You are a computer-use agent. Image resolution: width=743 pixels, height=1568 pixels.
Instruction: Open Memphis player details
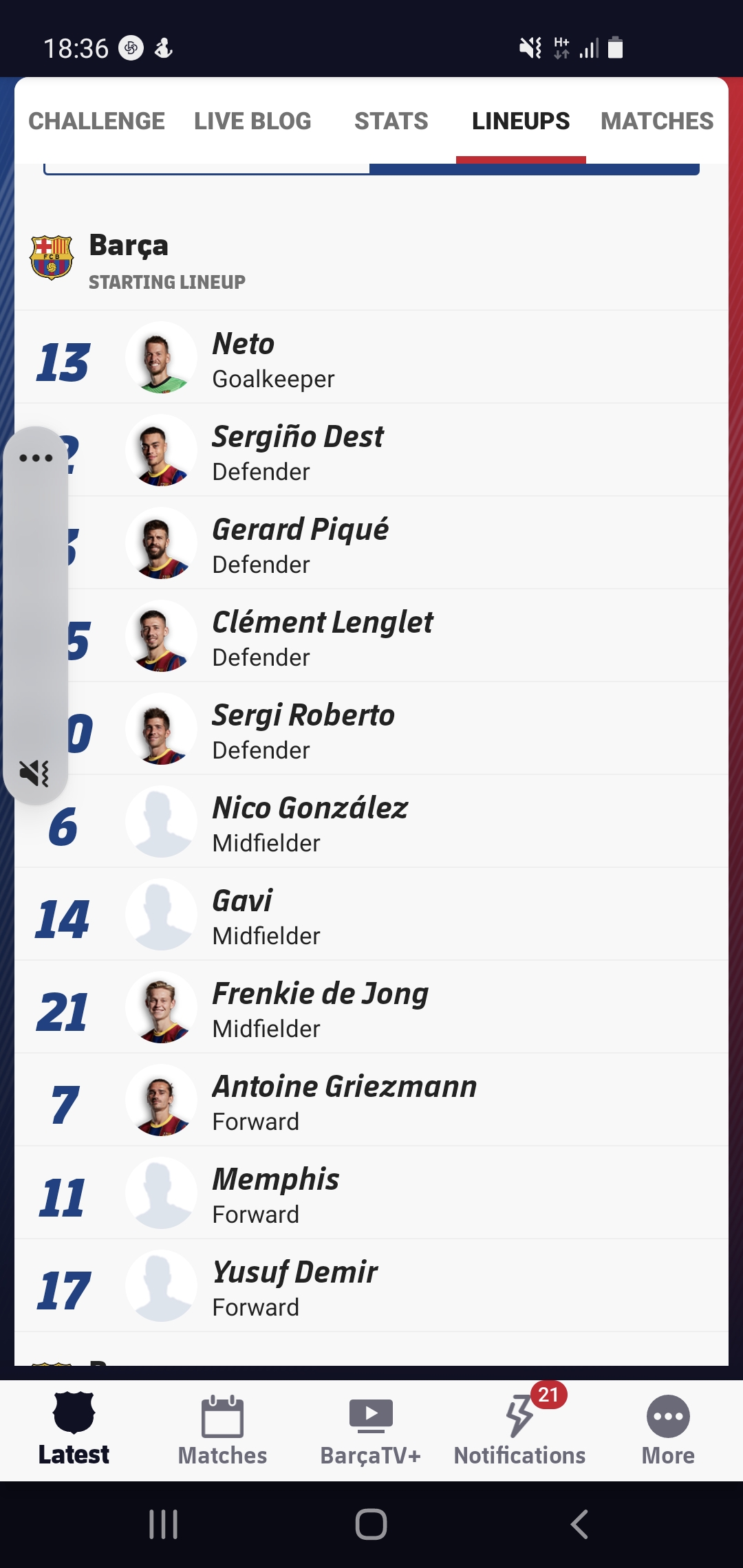tap(371, 1193)
